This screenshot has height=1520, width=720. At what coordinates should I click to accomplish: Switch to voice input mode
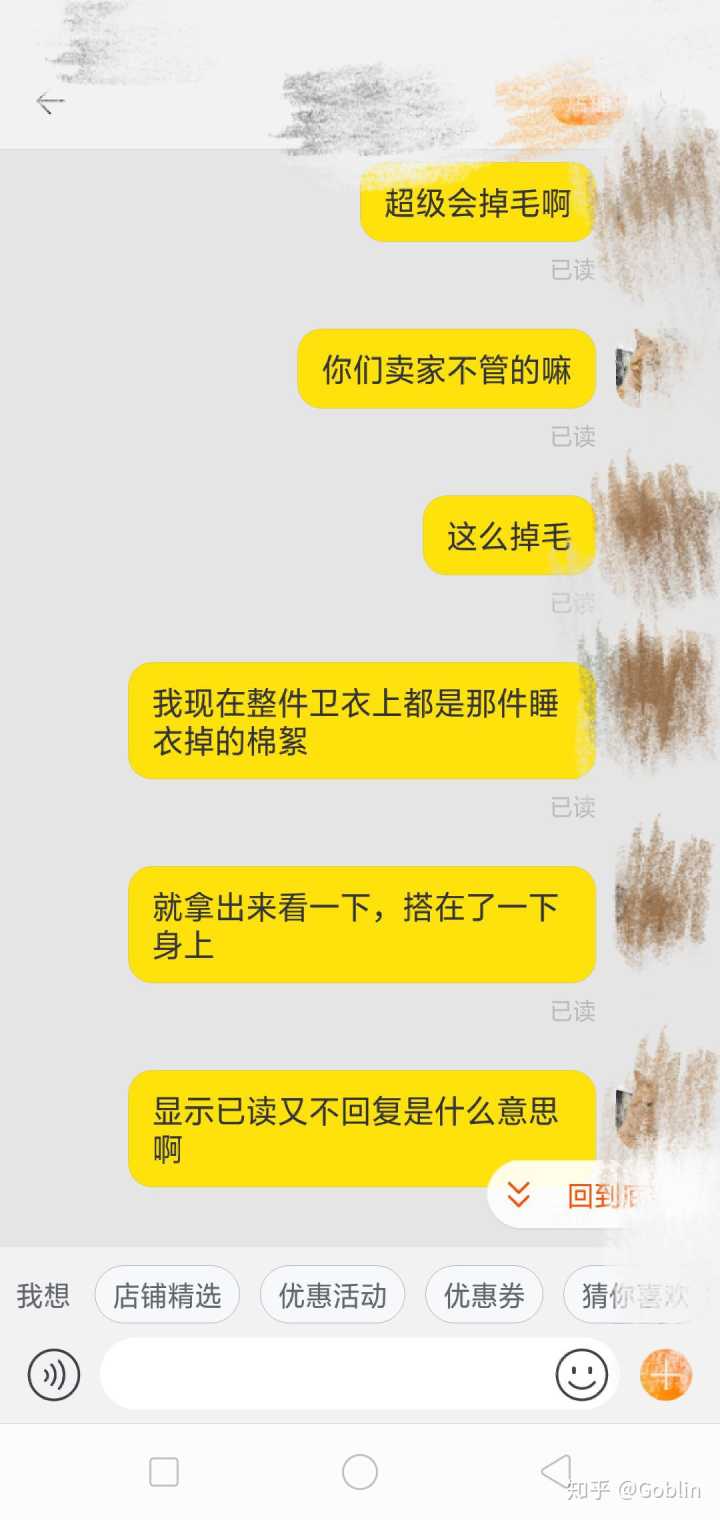(x=53, y=1374)
